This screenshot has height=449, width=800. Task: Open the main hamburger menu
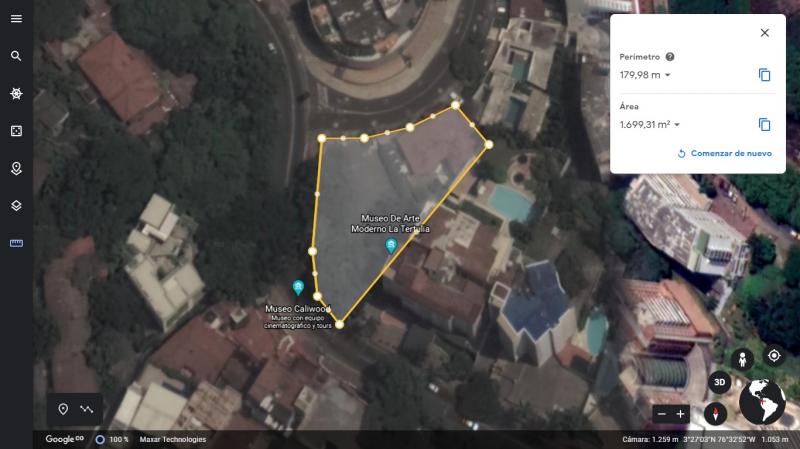click(16, 18)
